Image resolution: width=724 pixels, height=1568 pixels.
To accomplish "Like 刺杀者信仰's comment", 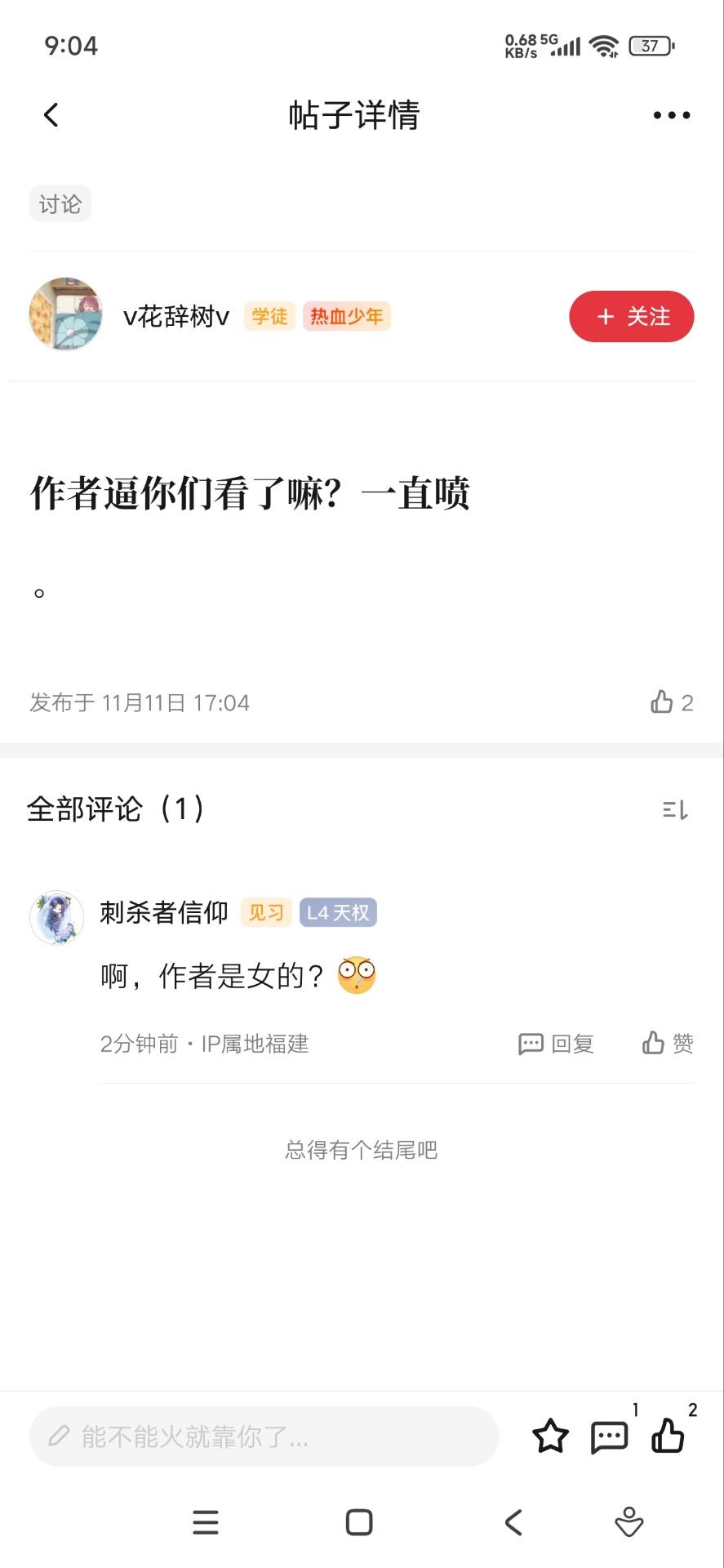I will point(667,1043).
